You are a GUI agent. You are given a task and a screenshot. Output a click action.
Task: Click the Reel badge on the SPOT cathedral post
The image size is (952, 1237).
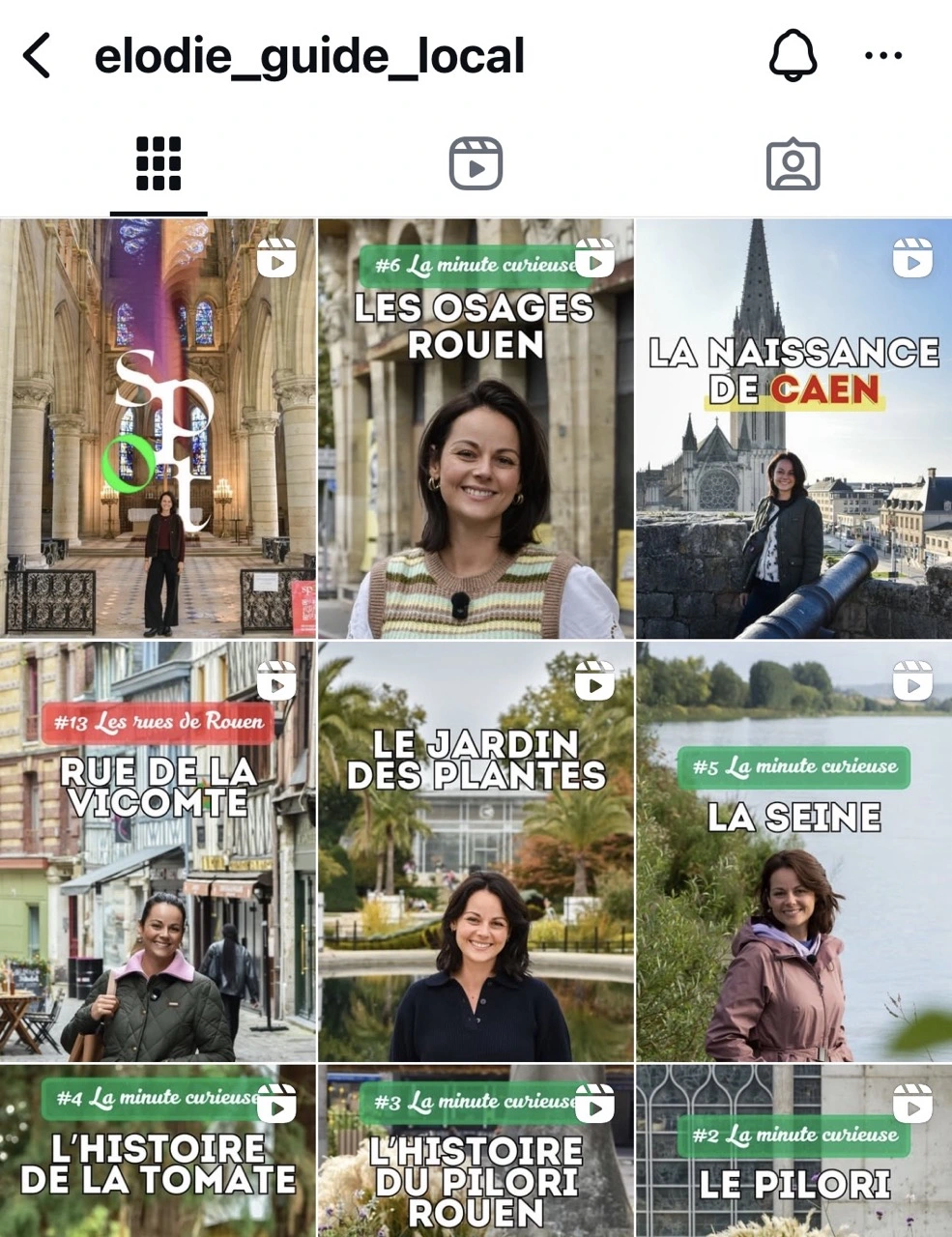pos(276,259)
